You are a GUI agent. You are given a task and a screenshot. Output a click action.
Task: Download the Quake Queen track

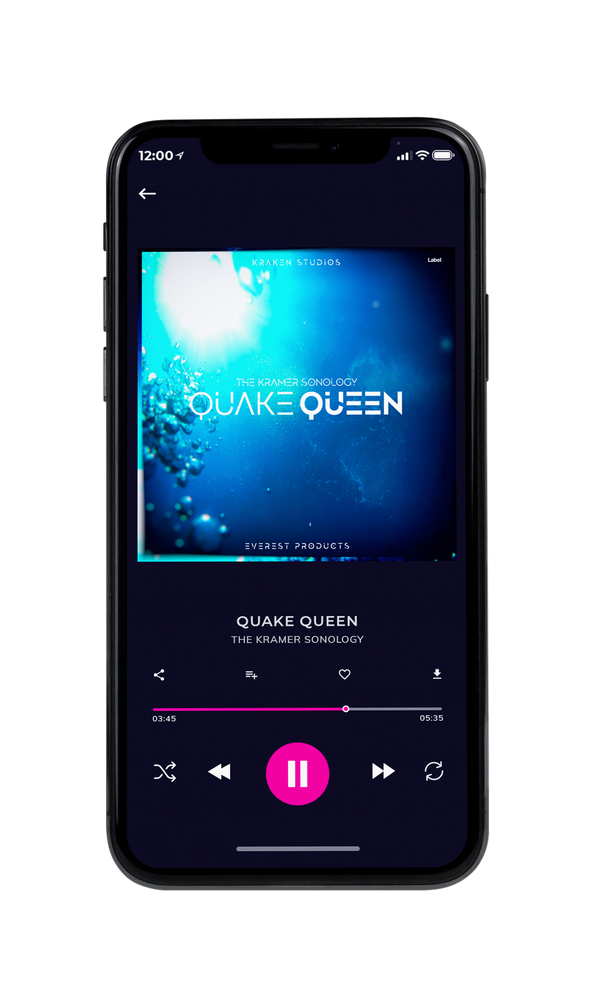437,674
